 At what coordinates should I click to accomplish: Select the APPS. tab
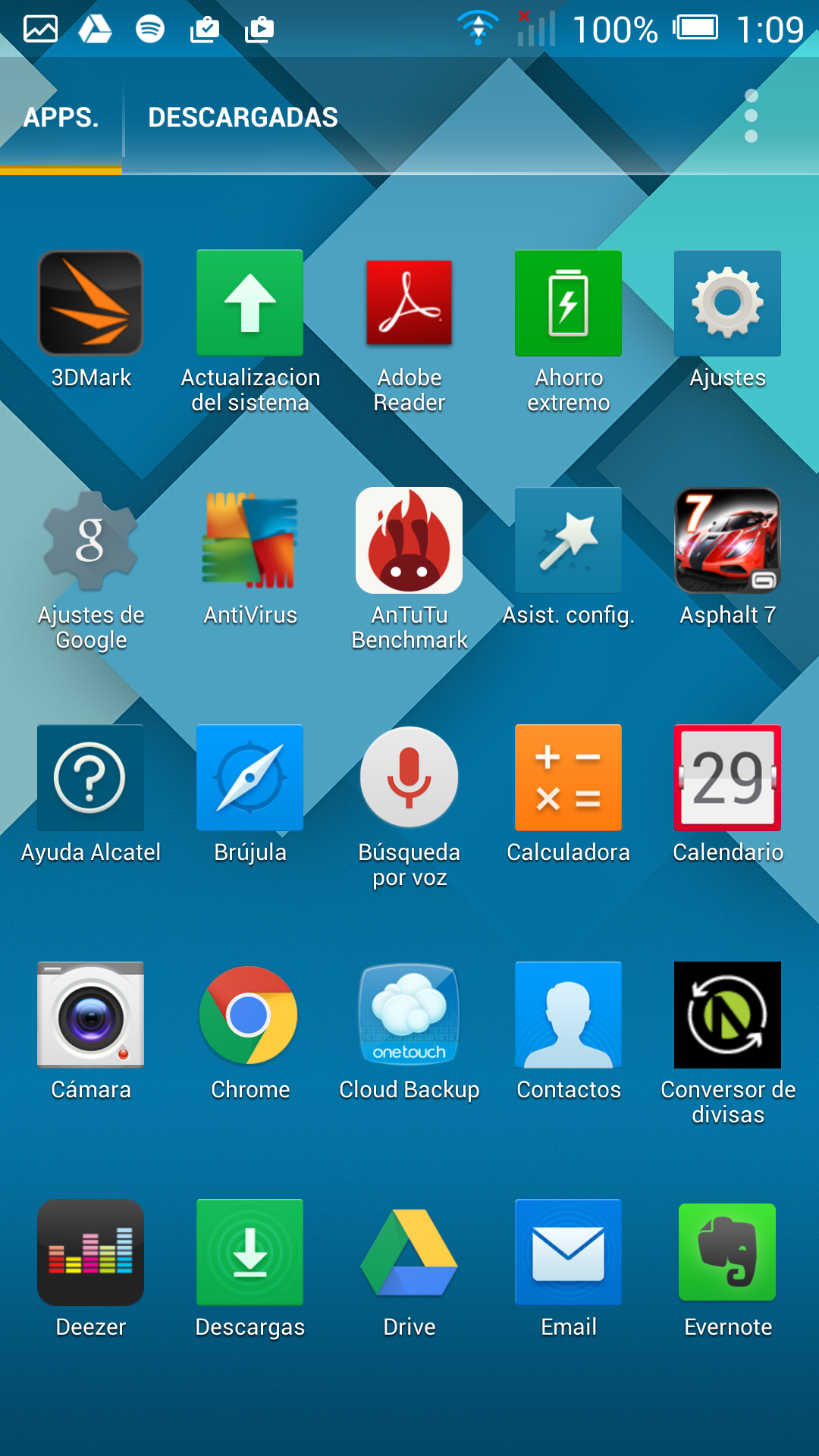click(61, 118)
